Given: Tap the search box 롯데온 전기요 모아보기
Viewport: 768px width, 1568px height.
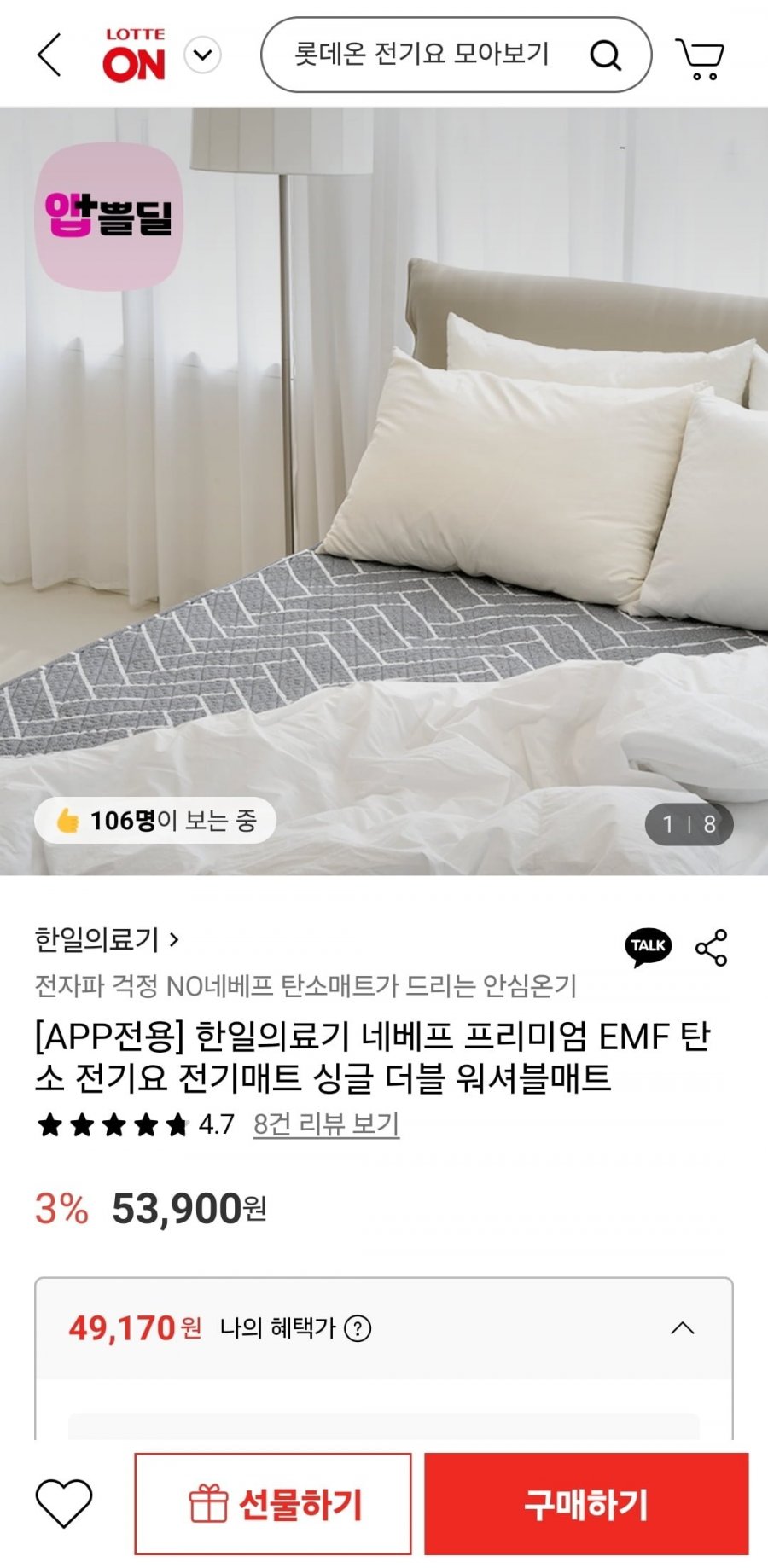Looking at the screenshot, I should click(422, 55).
